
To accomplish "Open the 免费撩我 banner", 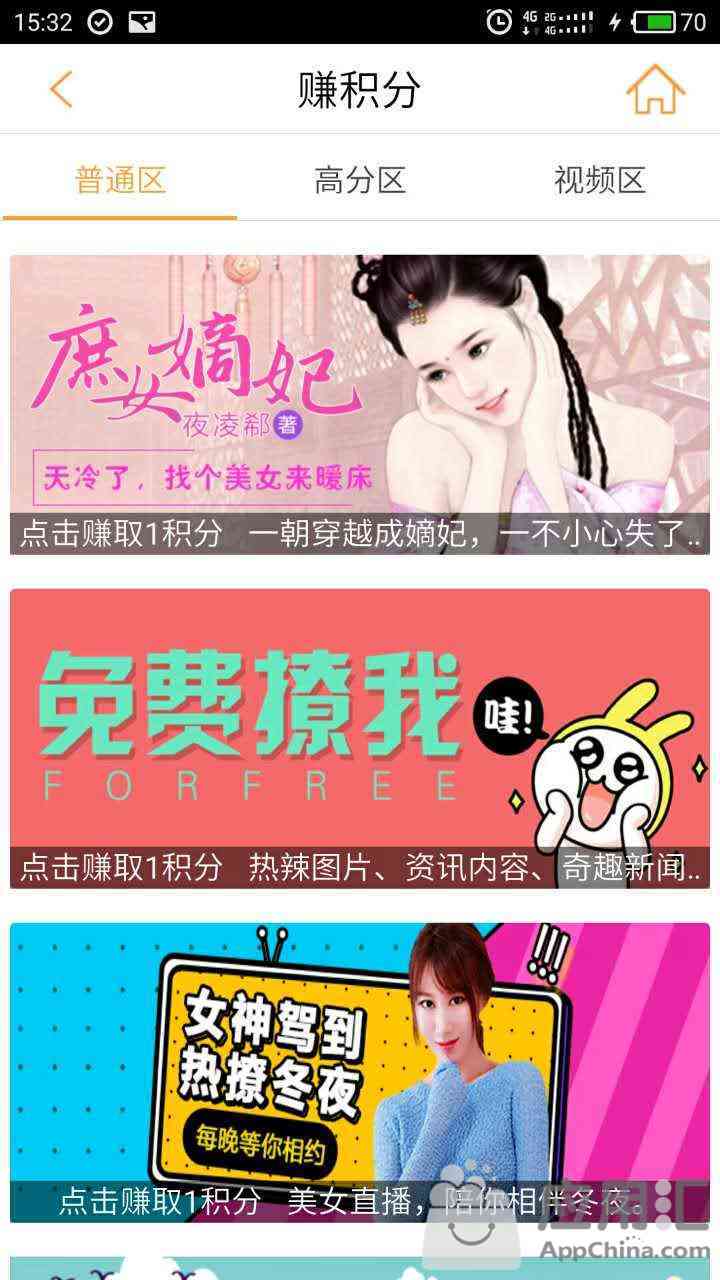I will click(x=360, y=739).
